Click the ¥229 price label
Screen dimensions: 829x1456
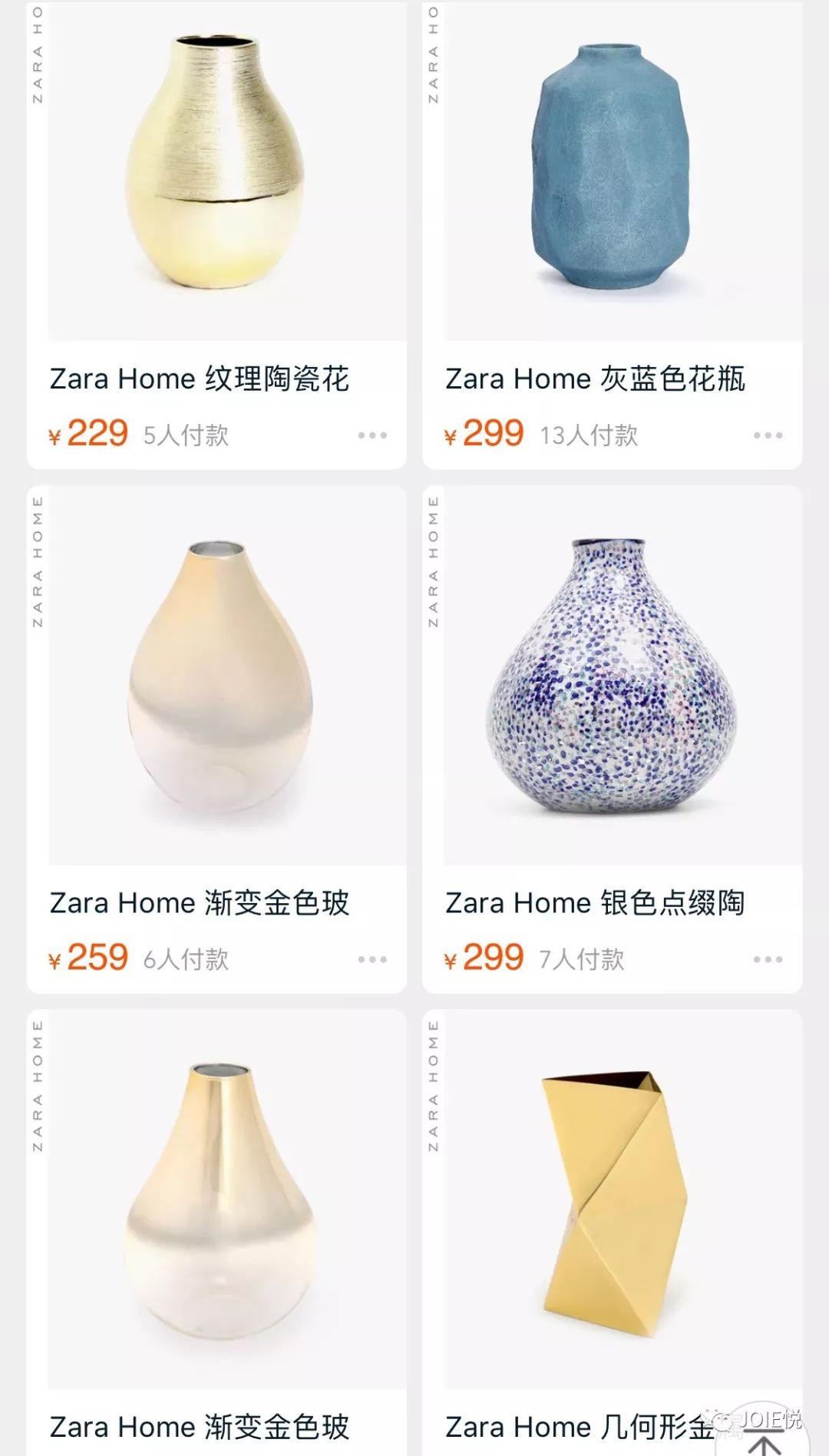pyautogui.click(x=88, y=433)
